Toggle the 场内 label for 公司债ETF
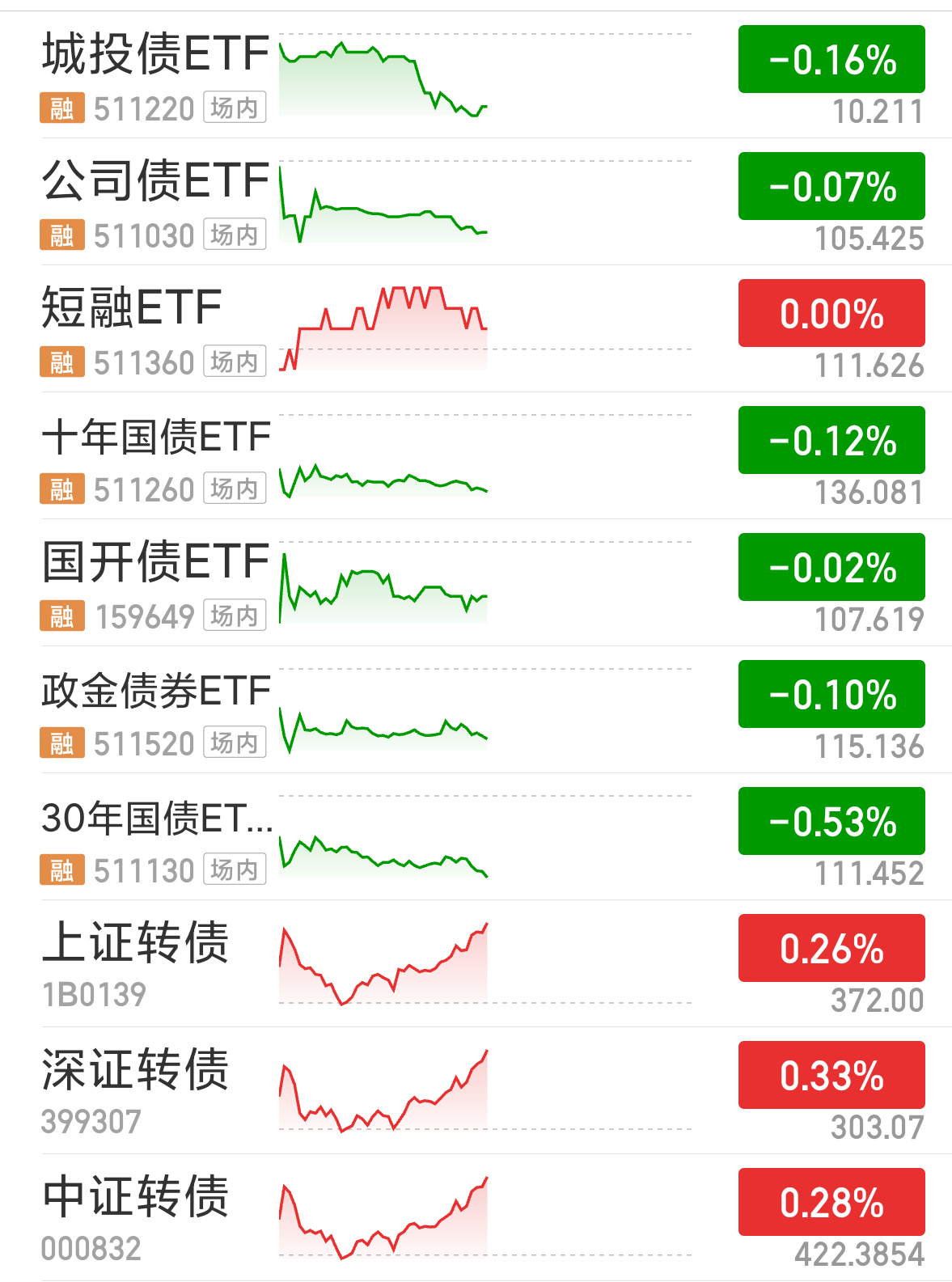 pos(234,235)
